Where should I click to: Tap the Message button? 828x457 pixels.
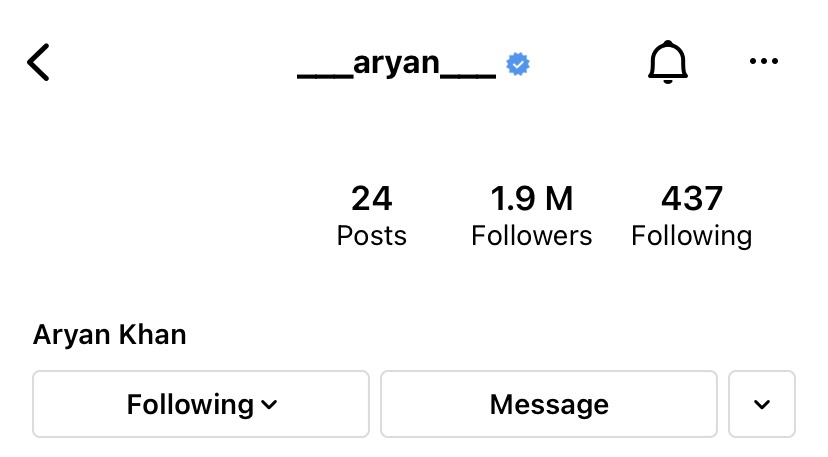(549, 405)
